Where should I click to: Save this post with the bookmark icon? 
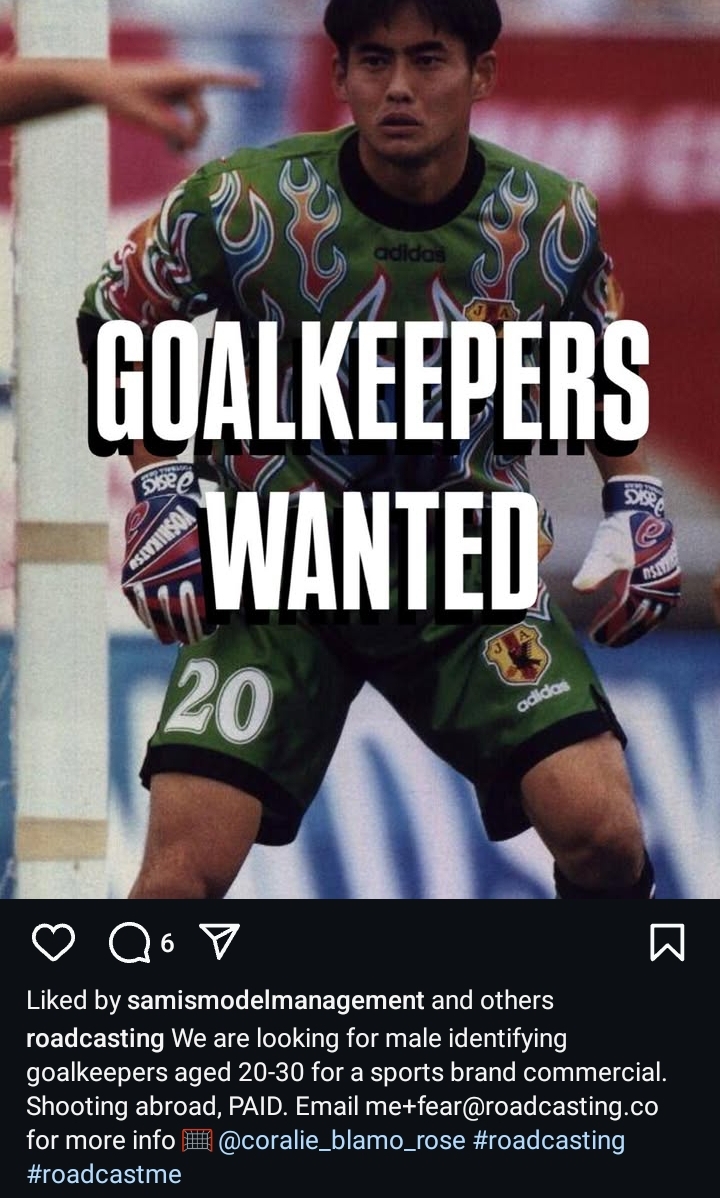pyautogui.click(x=667, y=942)
